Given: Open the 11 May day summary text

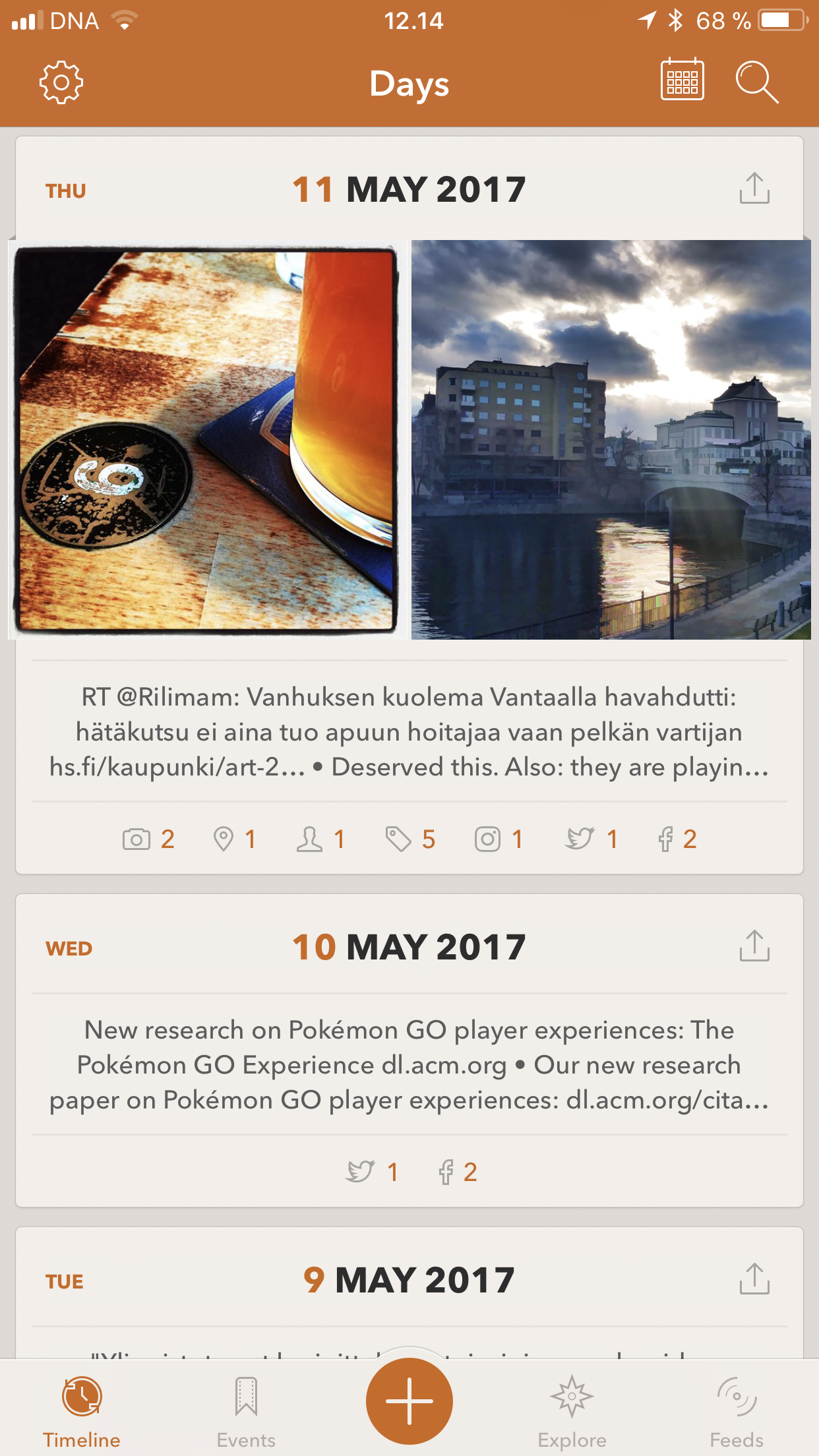Looking at the screenshot, I should [x=409, y=732].
